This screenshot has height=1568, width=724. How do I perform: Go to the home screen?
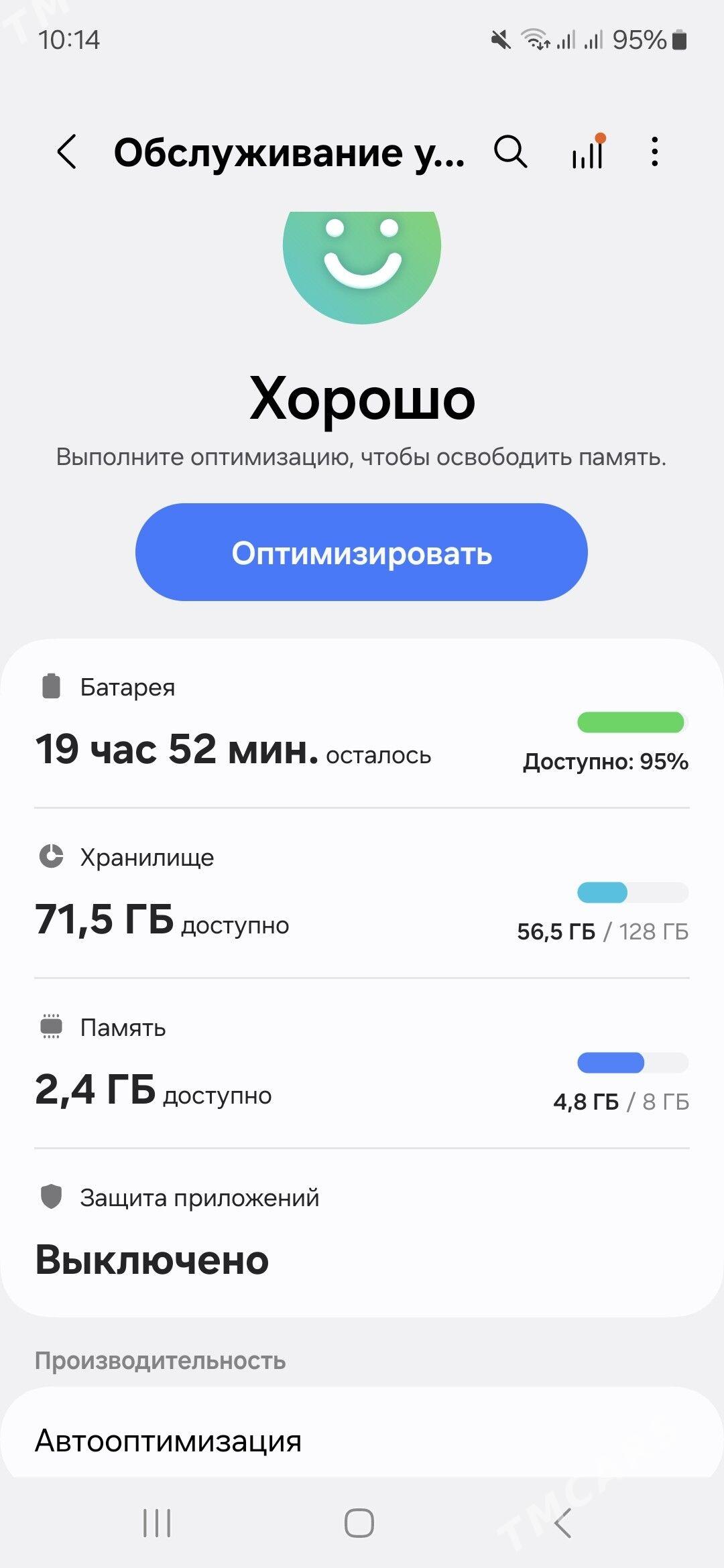click(x=359, y=1522)
